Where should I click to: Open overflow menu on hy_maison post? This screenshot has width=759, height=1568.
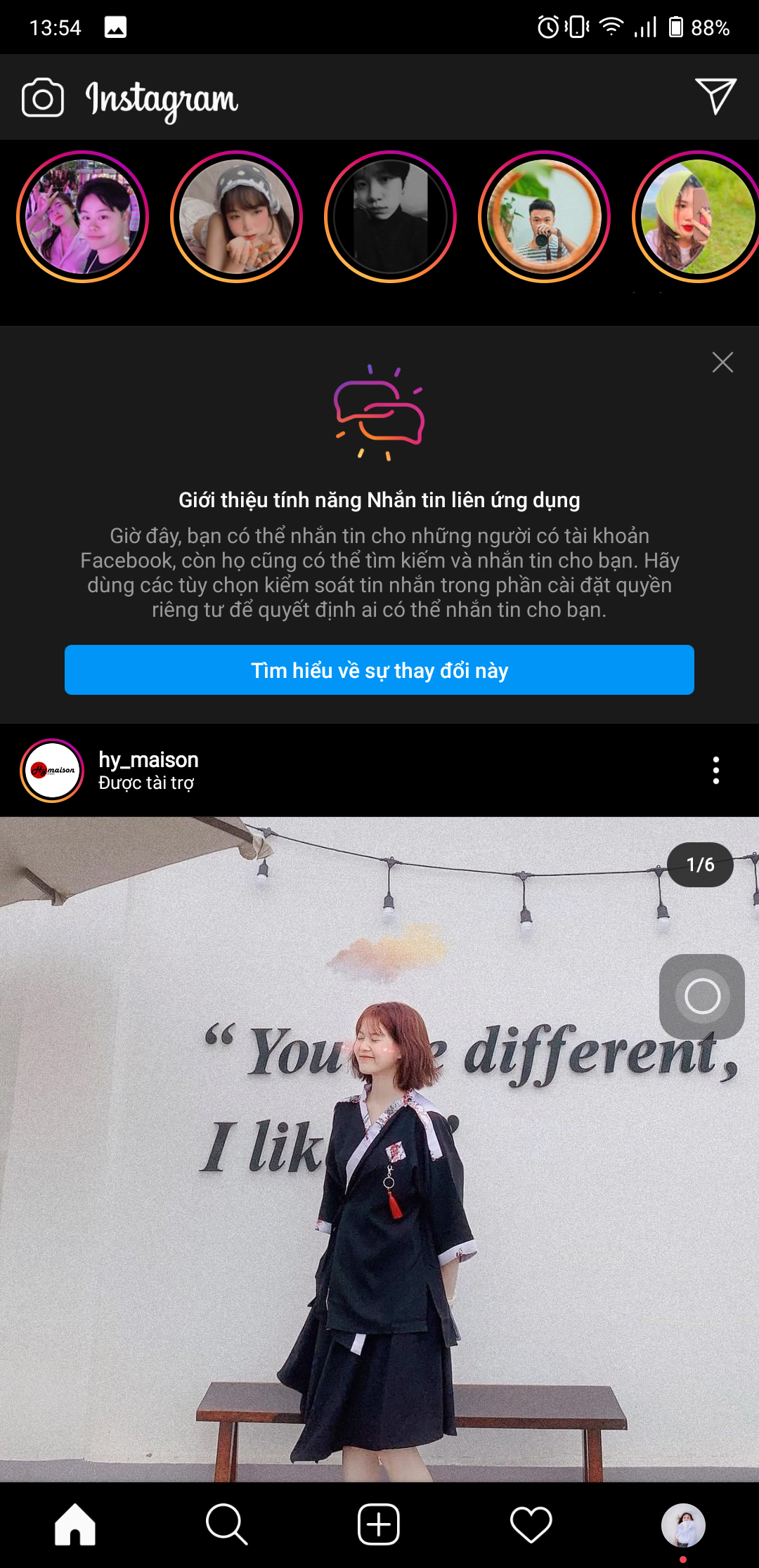715,771
